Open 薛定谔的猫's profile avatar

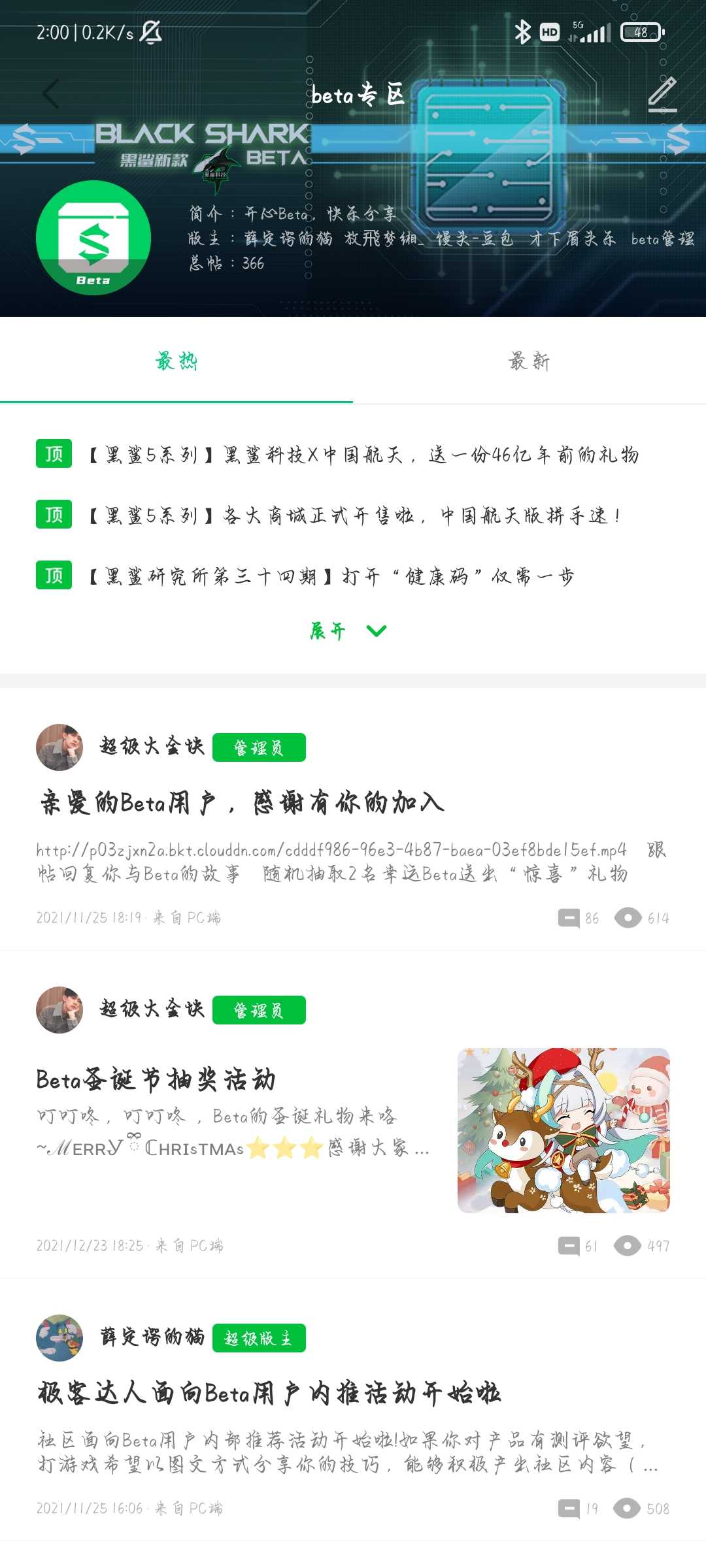coord(59,1337)
